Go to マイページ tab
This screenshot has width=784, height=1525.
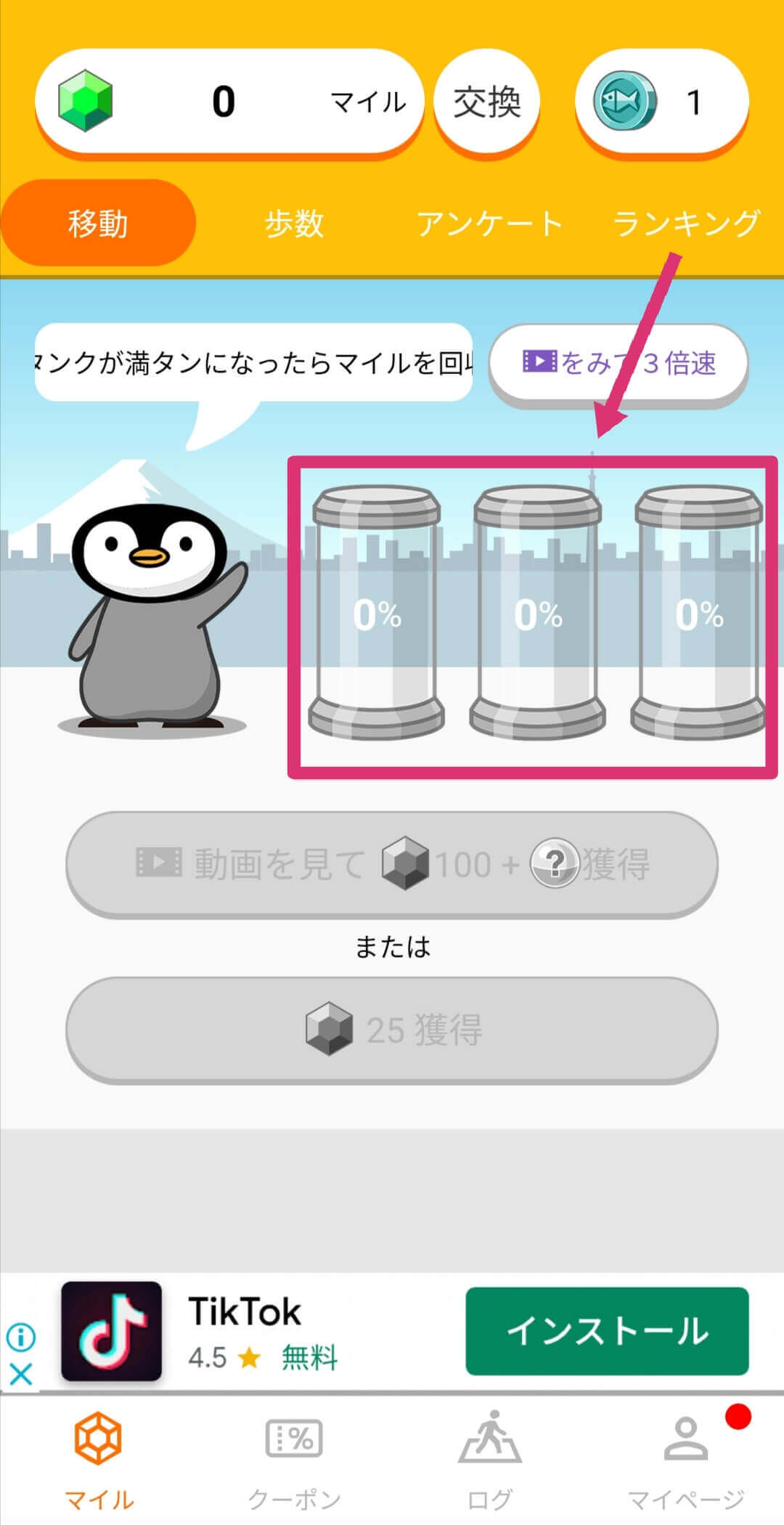[x=686, y=1460]
